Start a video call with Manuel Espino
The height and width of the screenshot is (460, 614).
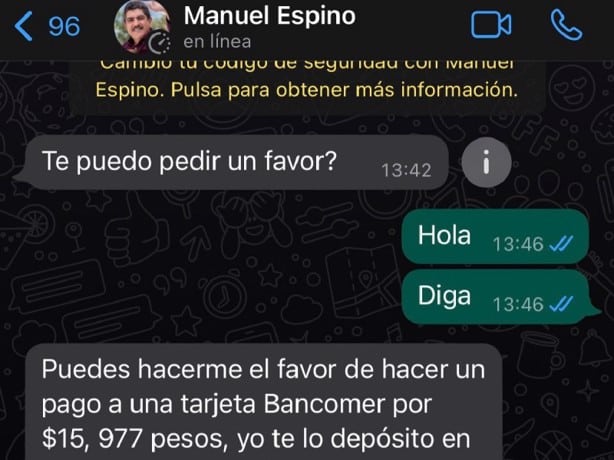pos(490,25)
